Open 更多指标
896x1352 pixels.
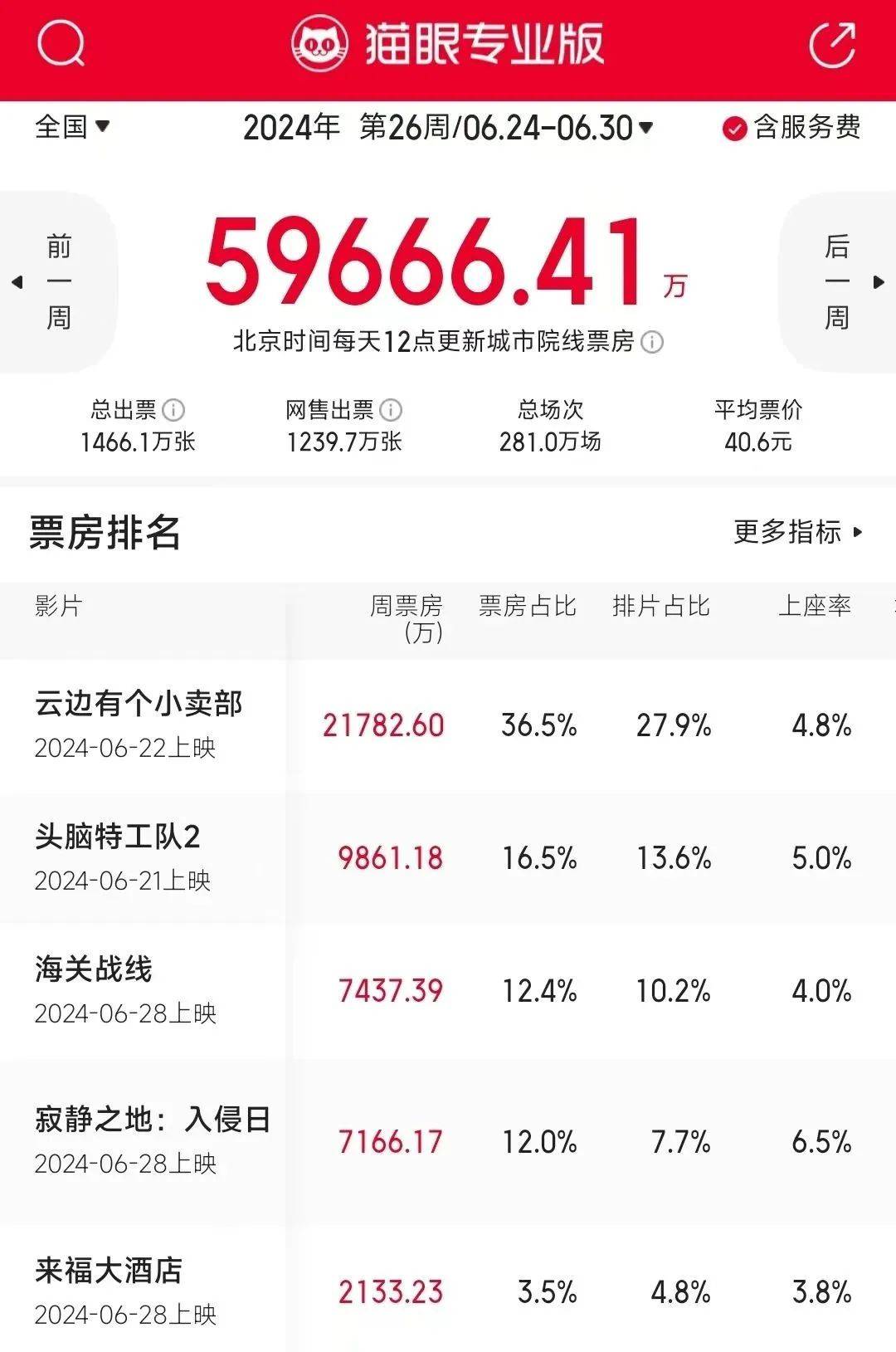tap(798, 532)
